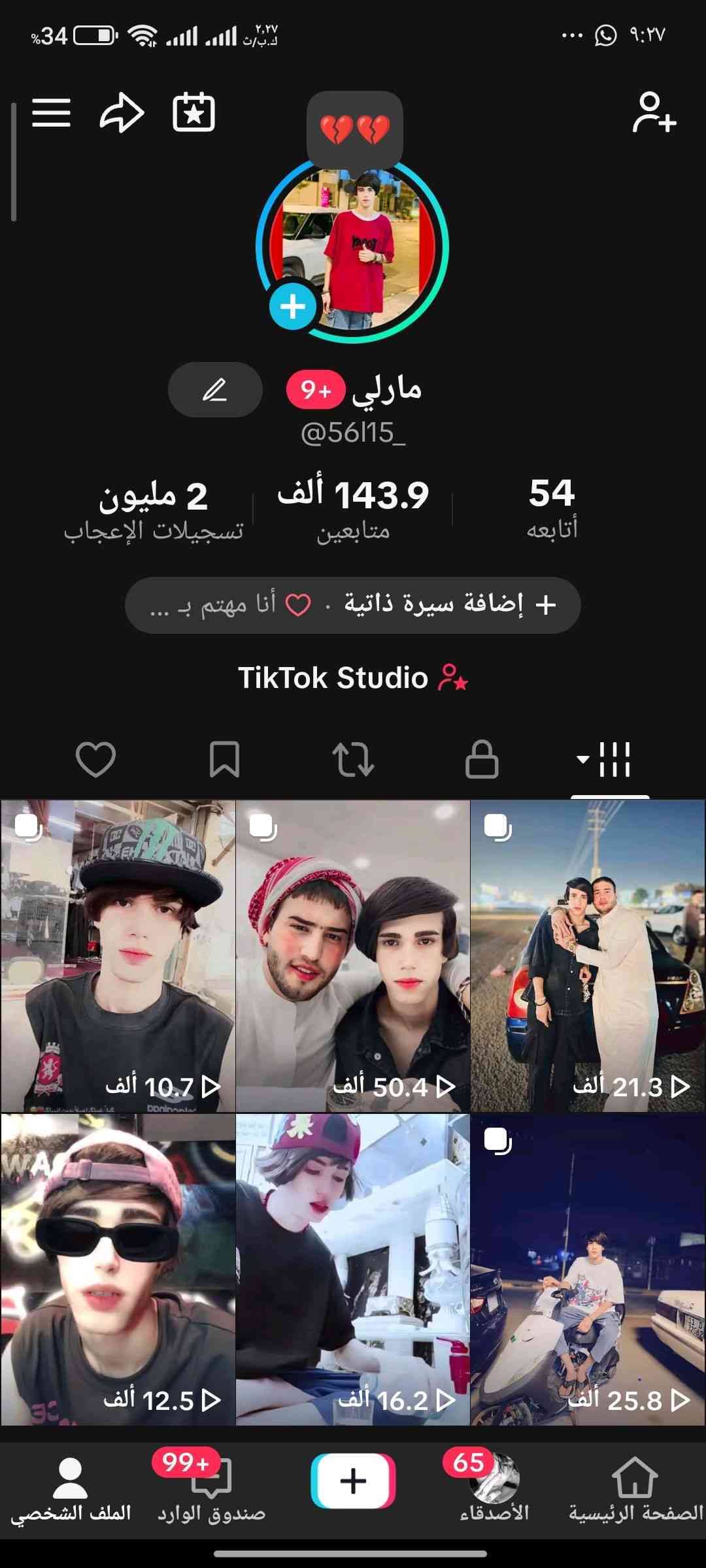Switch to the liked videos heart tab

coord(95,759)
